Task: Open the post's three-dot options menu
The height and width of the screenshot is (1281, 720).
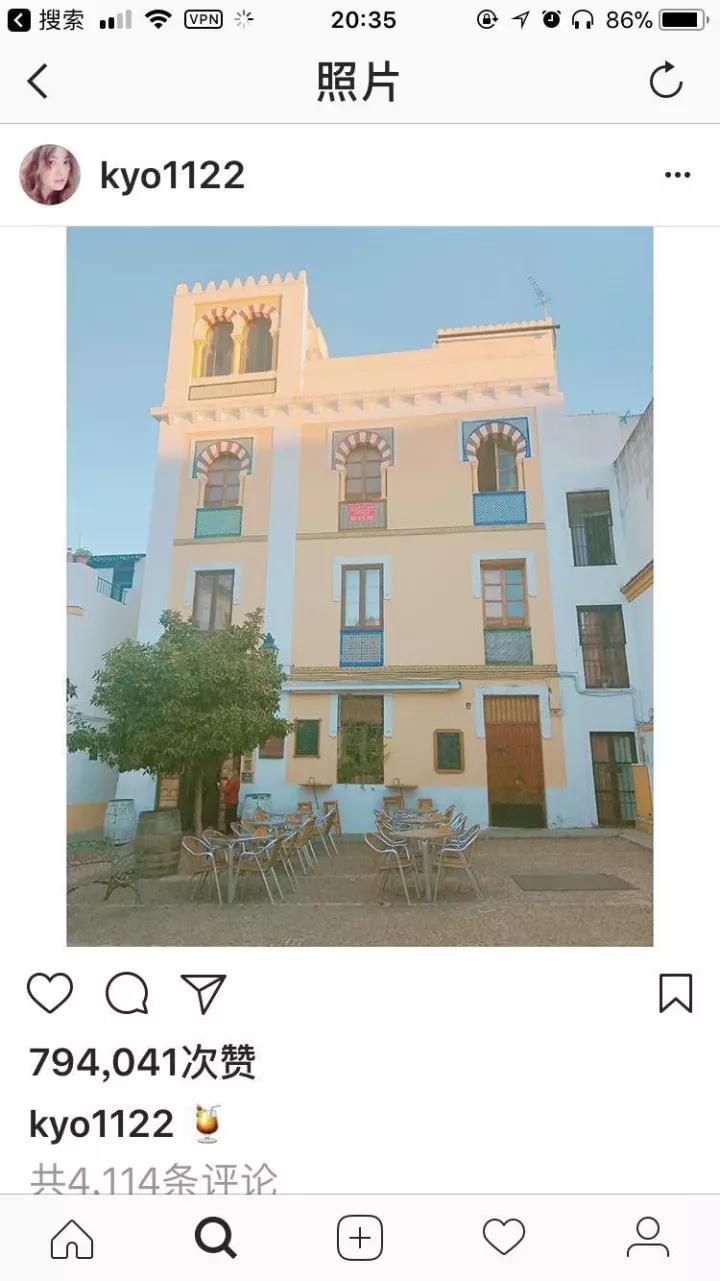Action: (677, 175)
